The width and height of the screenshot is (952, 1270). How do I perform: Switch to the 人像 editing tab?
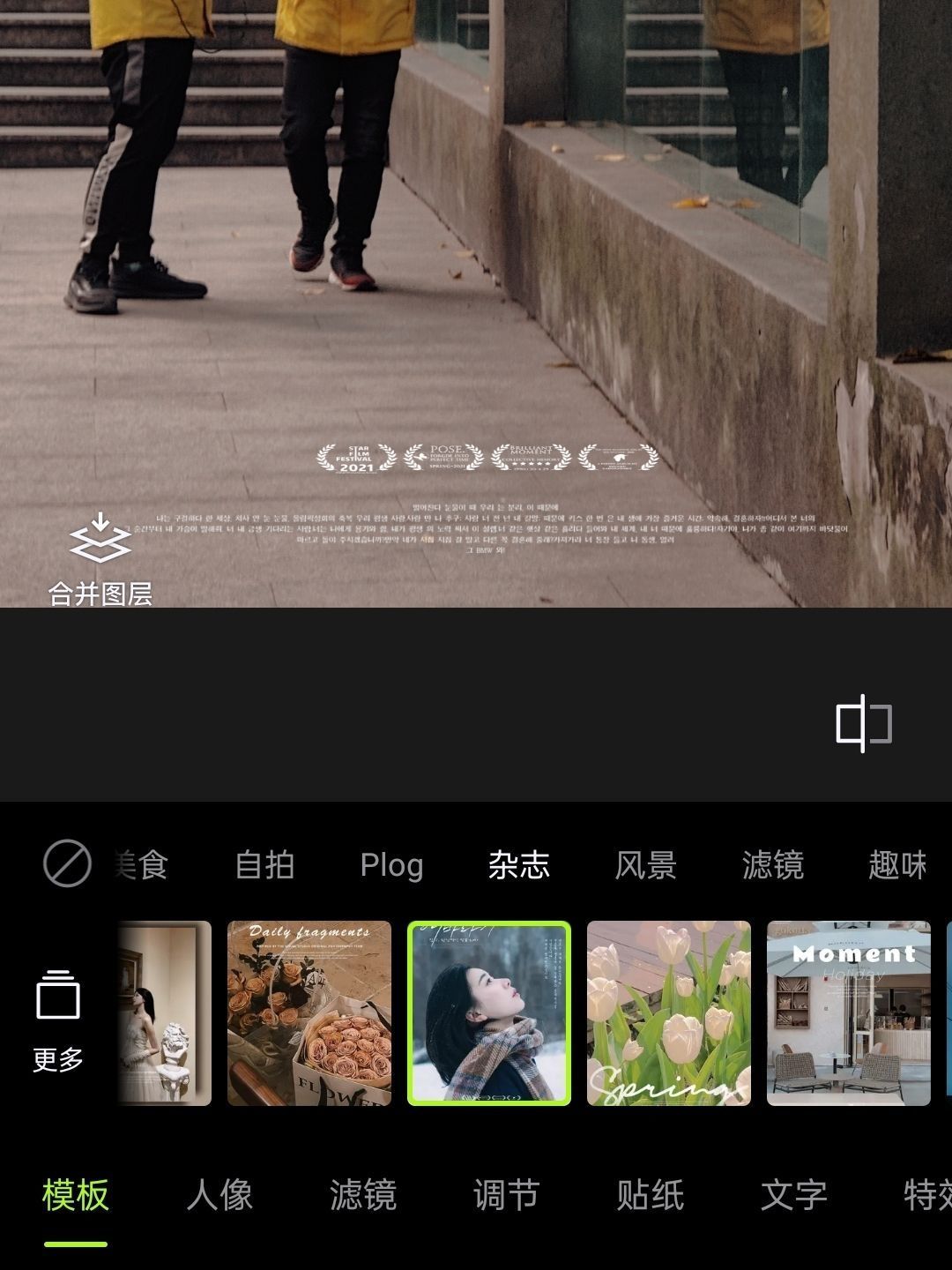coord(219,1195)
